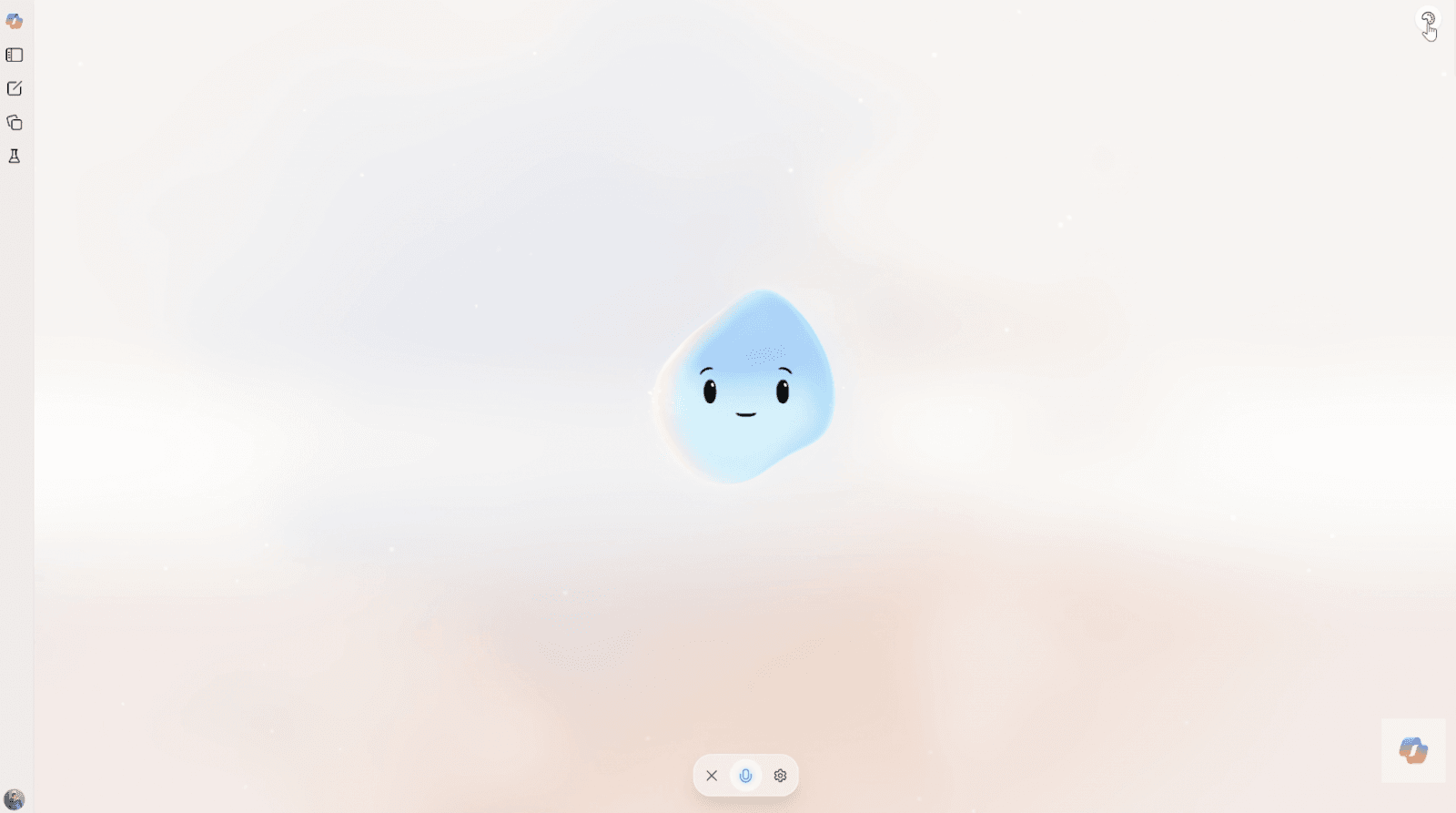End the voice conversation with the X
Screen dimensions: 1456x813
pos(712,776)
